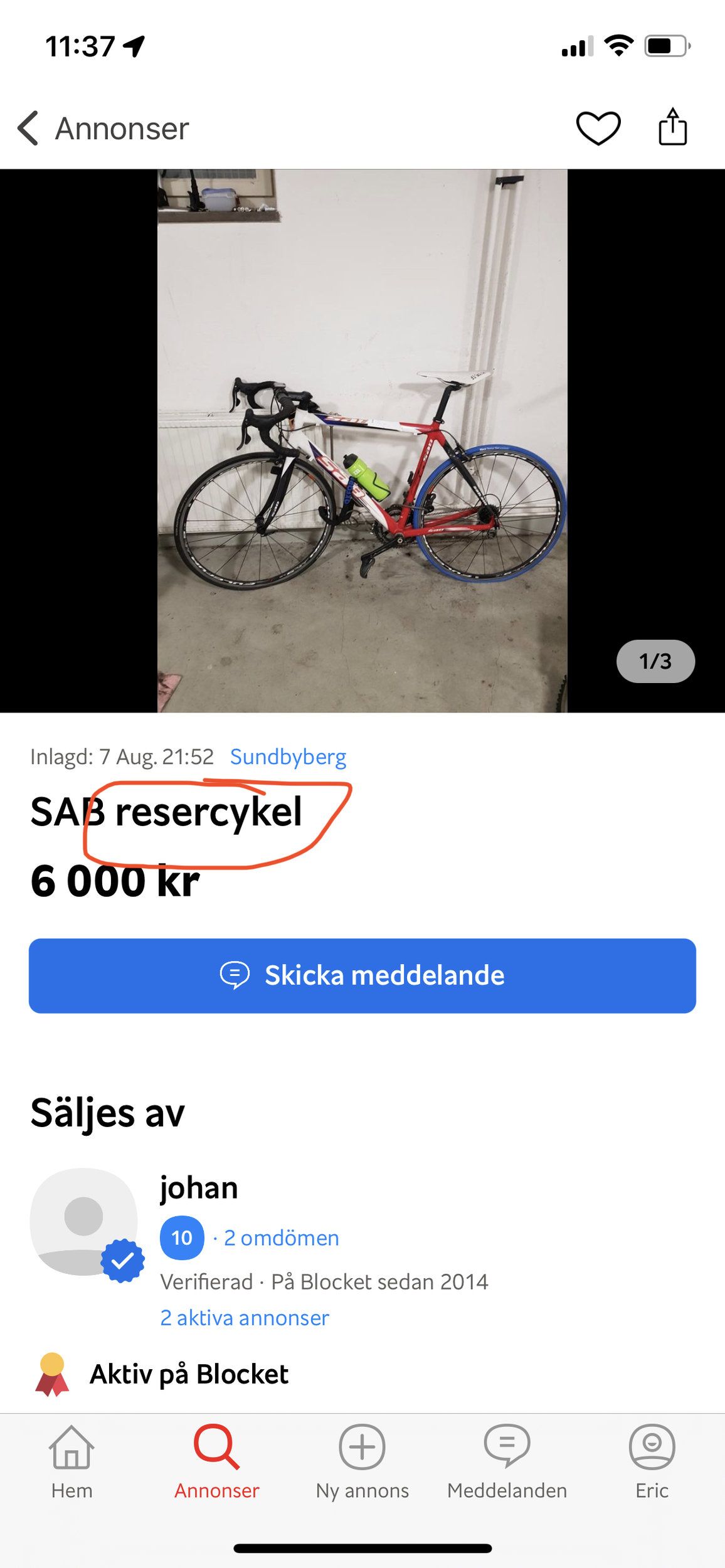This screenshot has height=1568, width=725.
Task: Create a new ad via Ny annons
Action: 362,1463
